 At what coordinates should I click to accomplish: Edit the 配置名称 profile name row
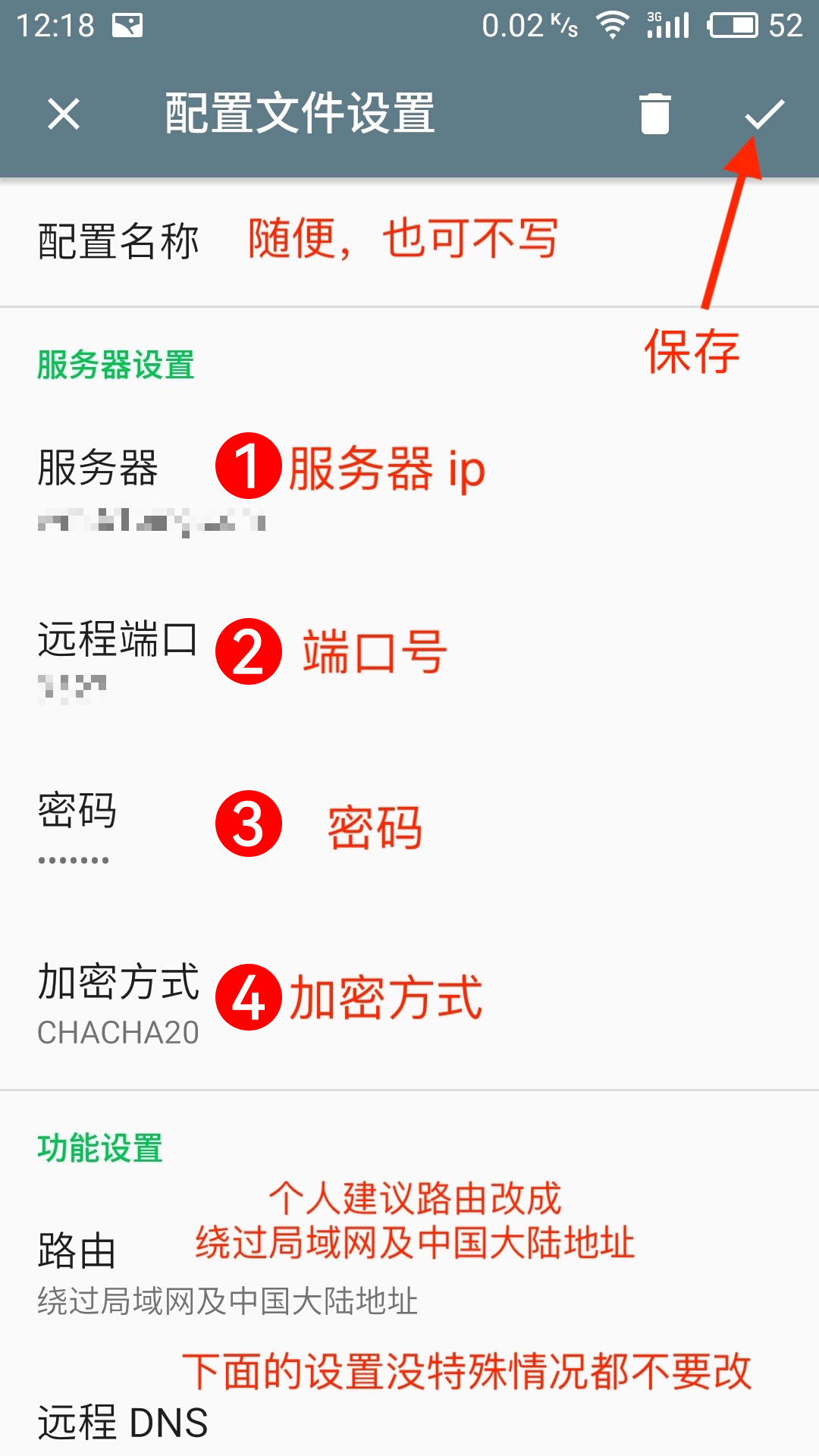[409, 242]
